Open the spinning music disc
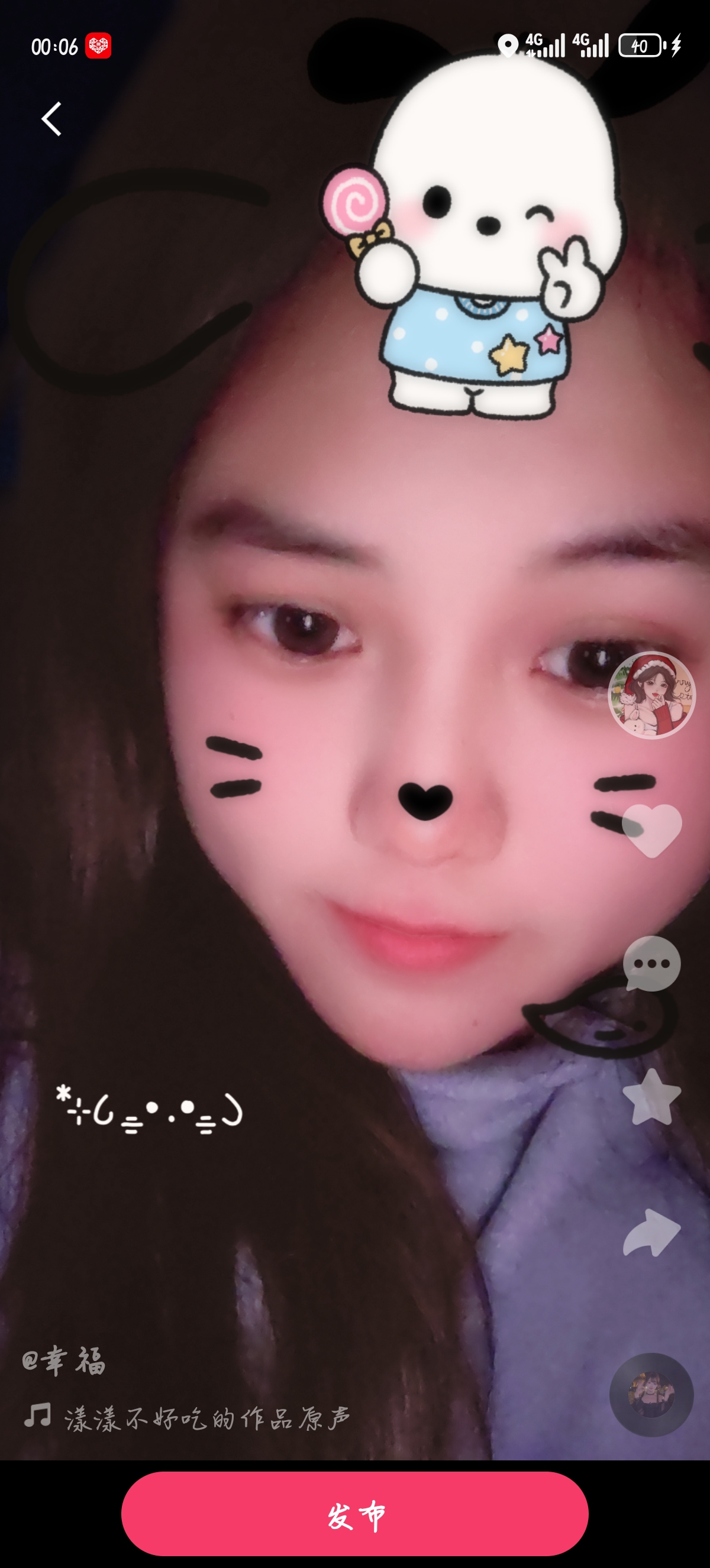The height and width of the screenshot is (1568, 710). pos(651,1395)
